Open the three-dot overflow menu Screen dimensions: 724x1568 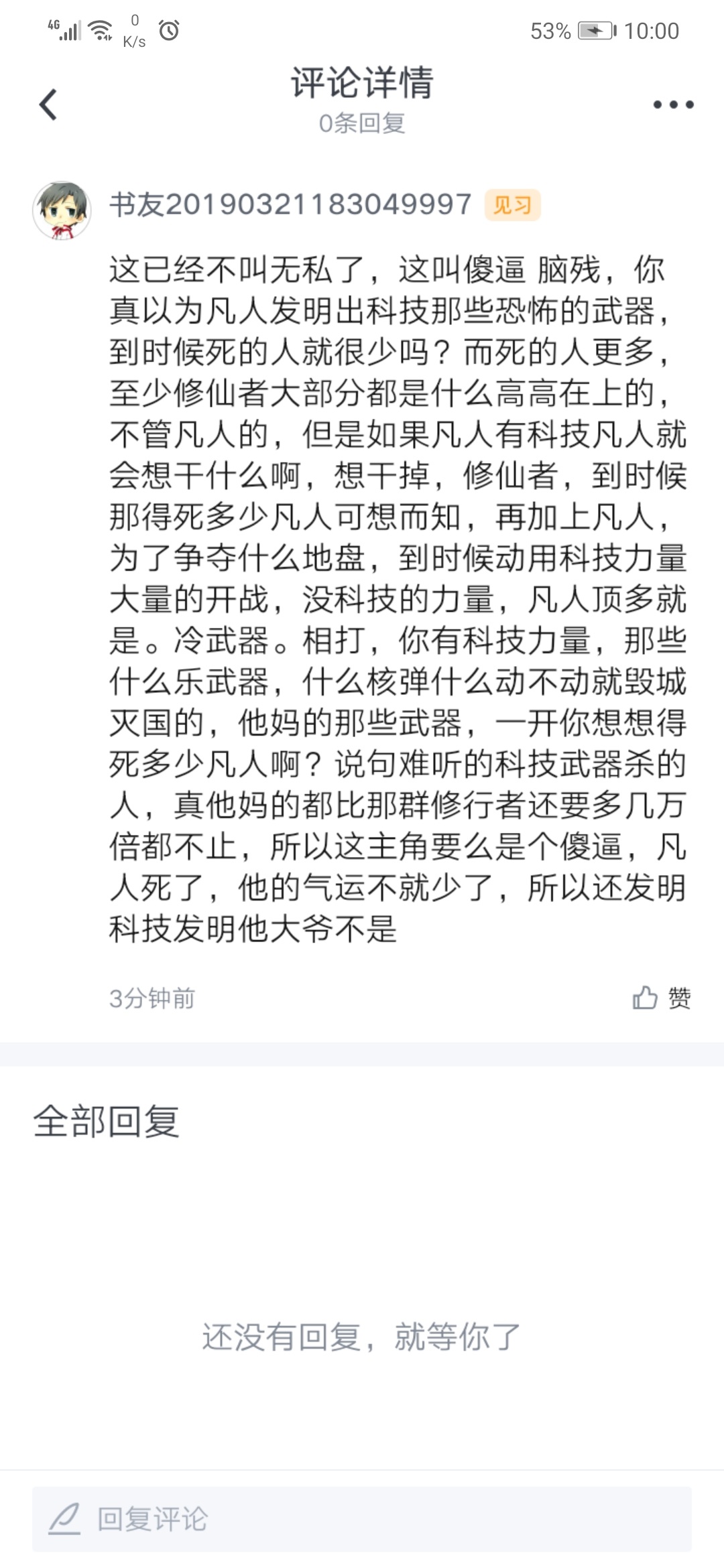pos(673,105)
